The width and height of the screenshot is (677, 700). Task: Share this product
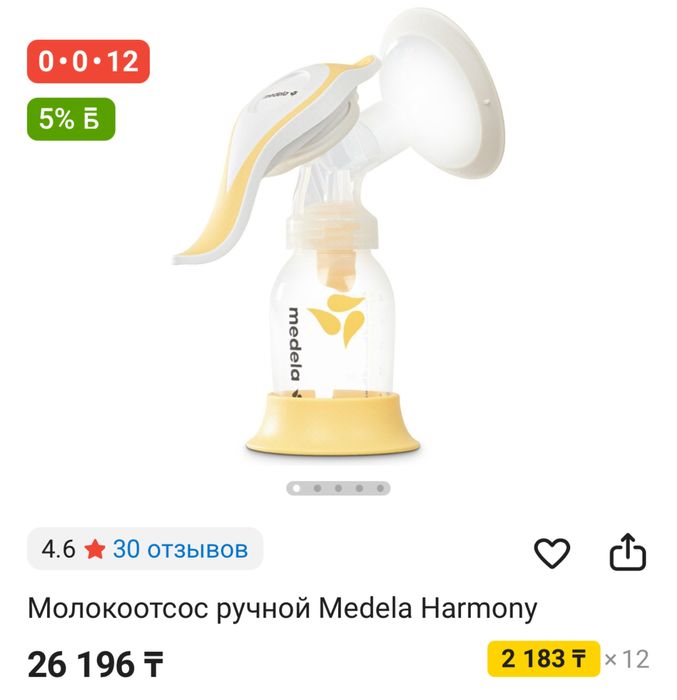pos(628,552)
